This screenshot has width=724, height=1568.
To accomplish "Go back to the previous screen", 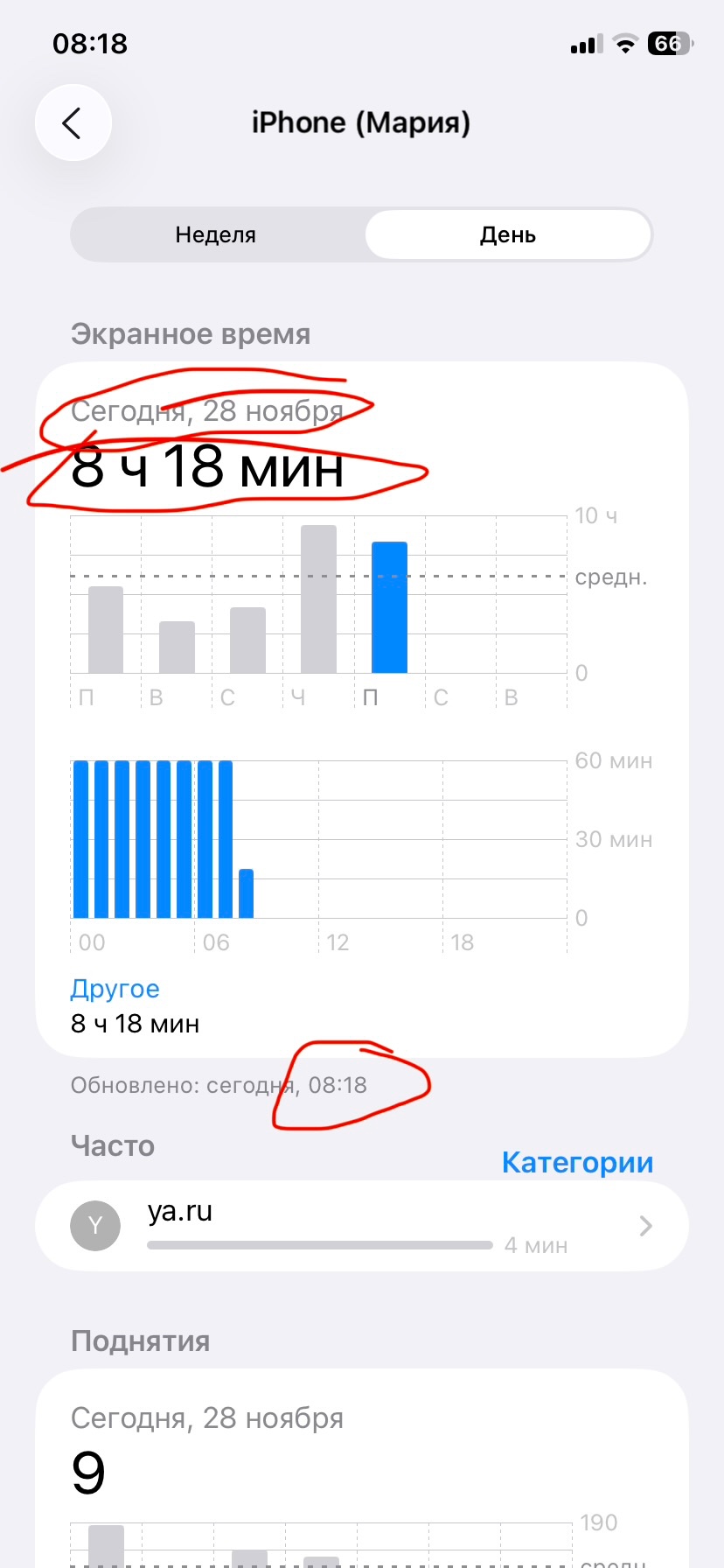I will click(x=73, y=122).
